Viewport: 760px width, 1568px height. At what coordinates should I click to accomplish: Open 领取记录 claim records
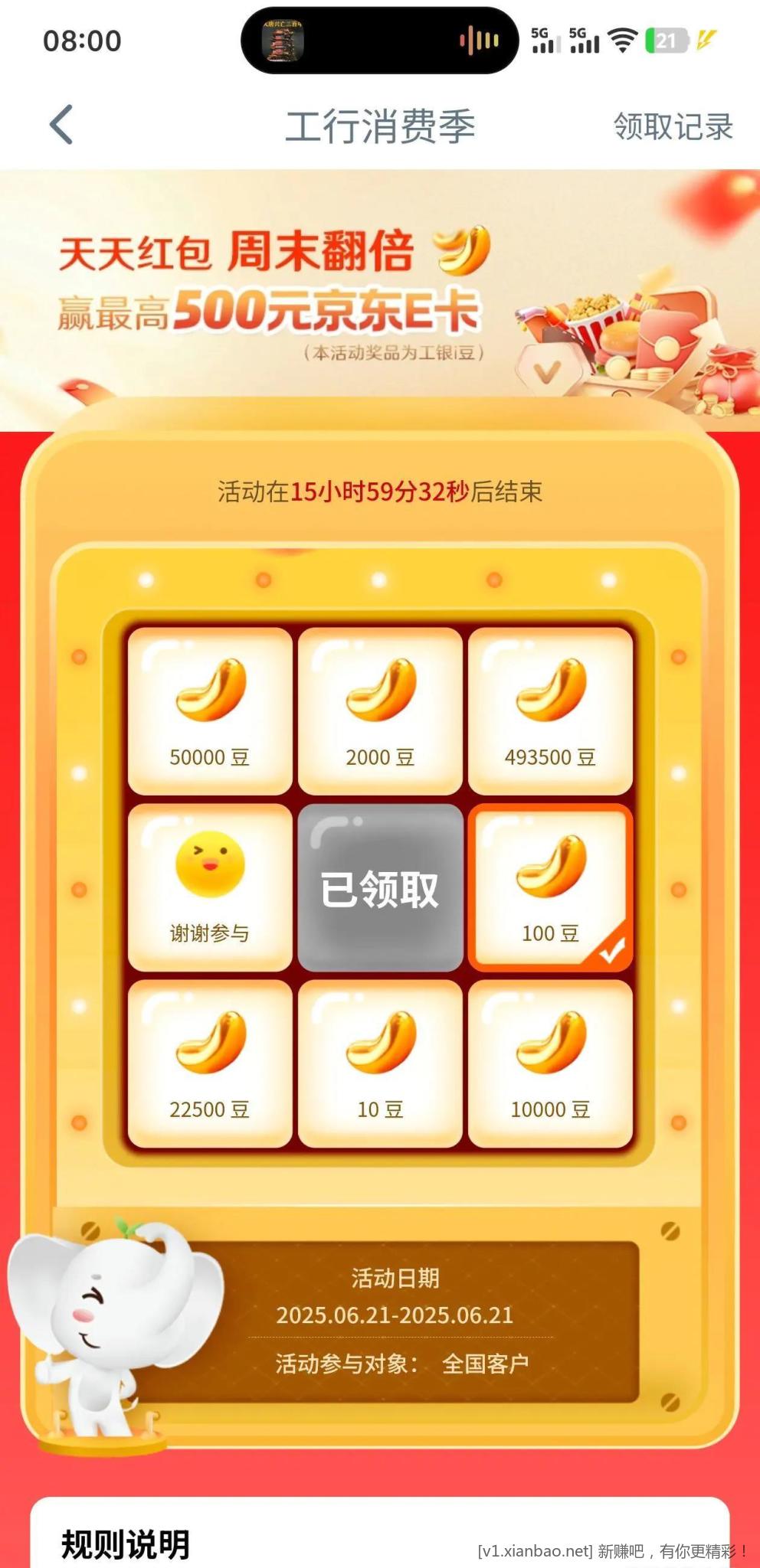pyautogui.click(x=673, y=127)
